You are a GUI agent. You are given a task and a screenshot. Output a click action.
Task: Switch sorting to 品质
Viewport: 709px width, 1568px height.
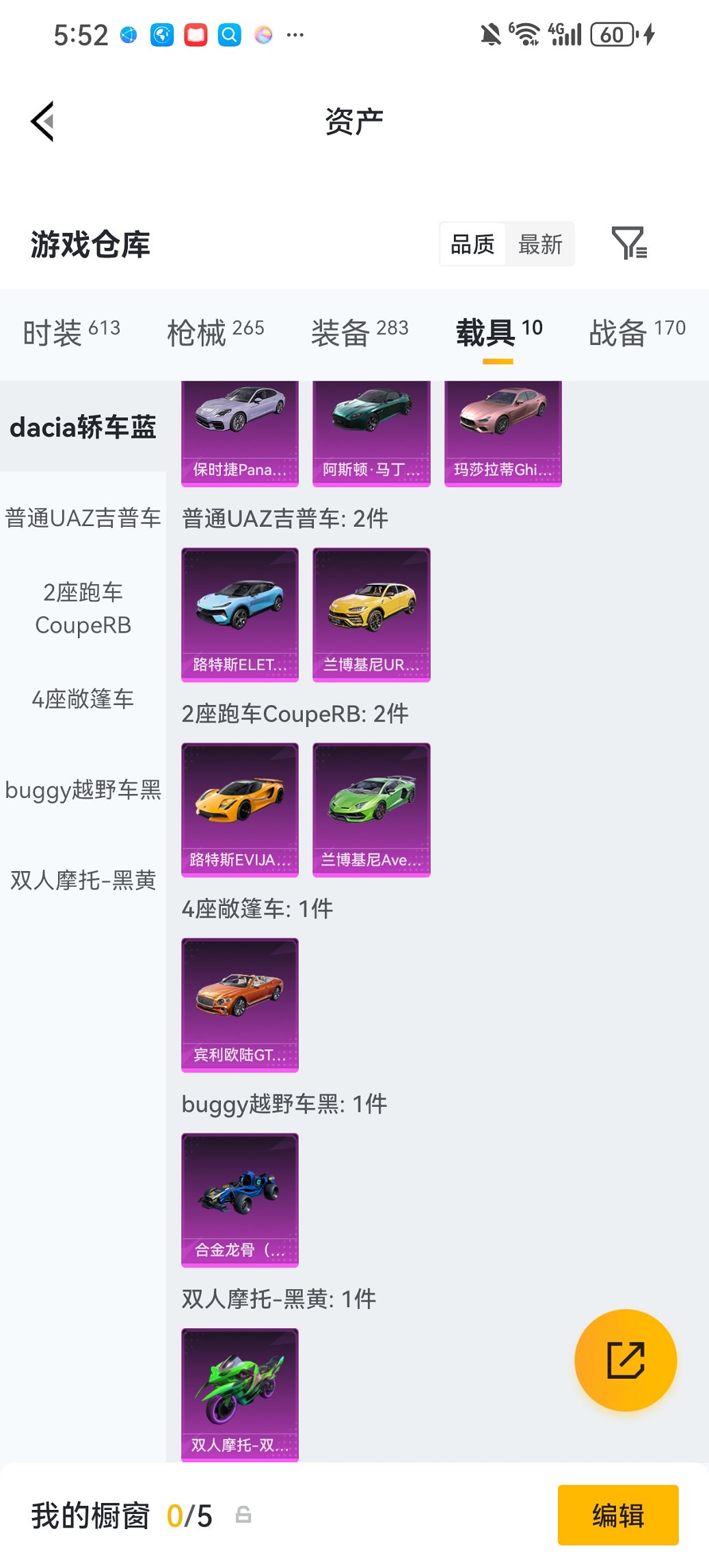coord(473,244)
